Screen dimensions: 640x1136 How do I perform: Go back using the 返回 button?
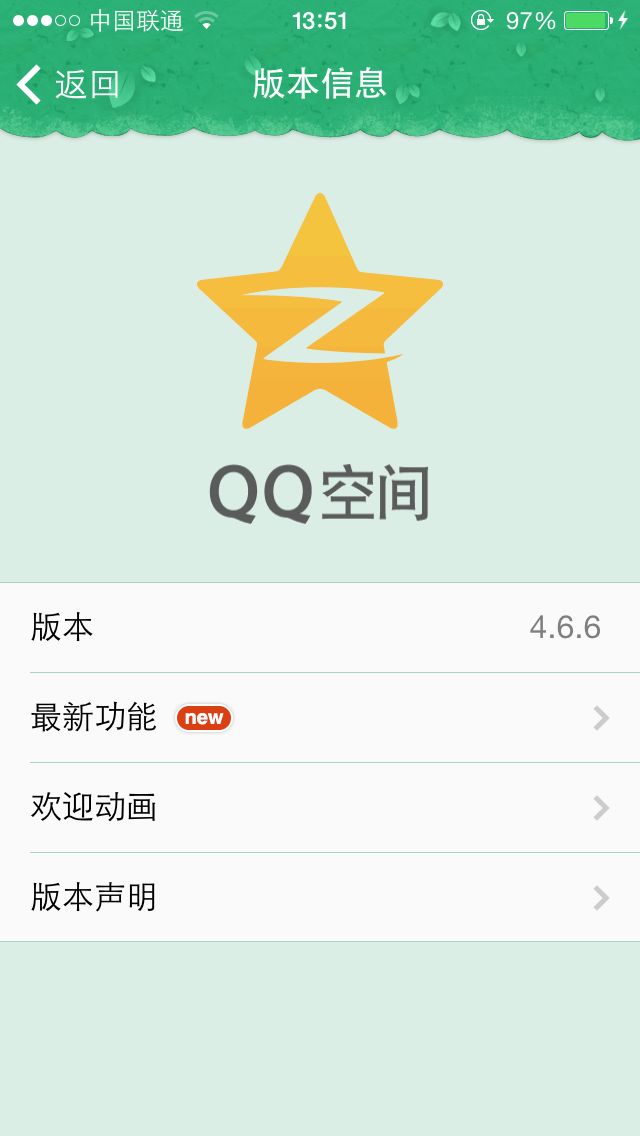click(68, 85)
